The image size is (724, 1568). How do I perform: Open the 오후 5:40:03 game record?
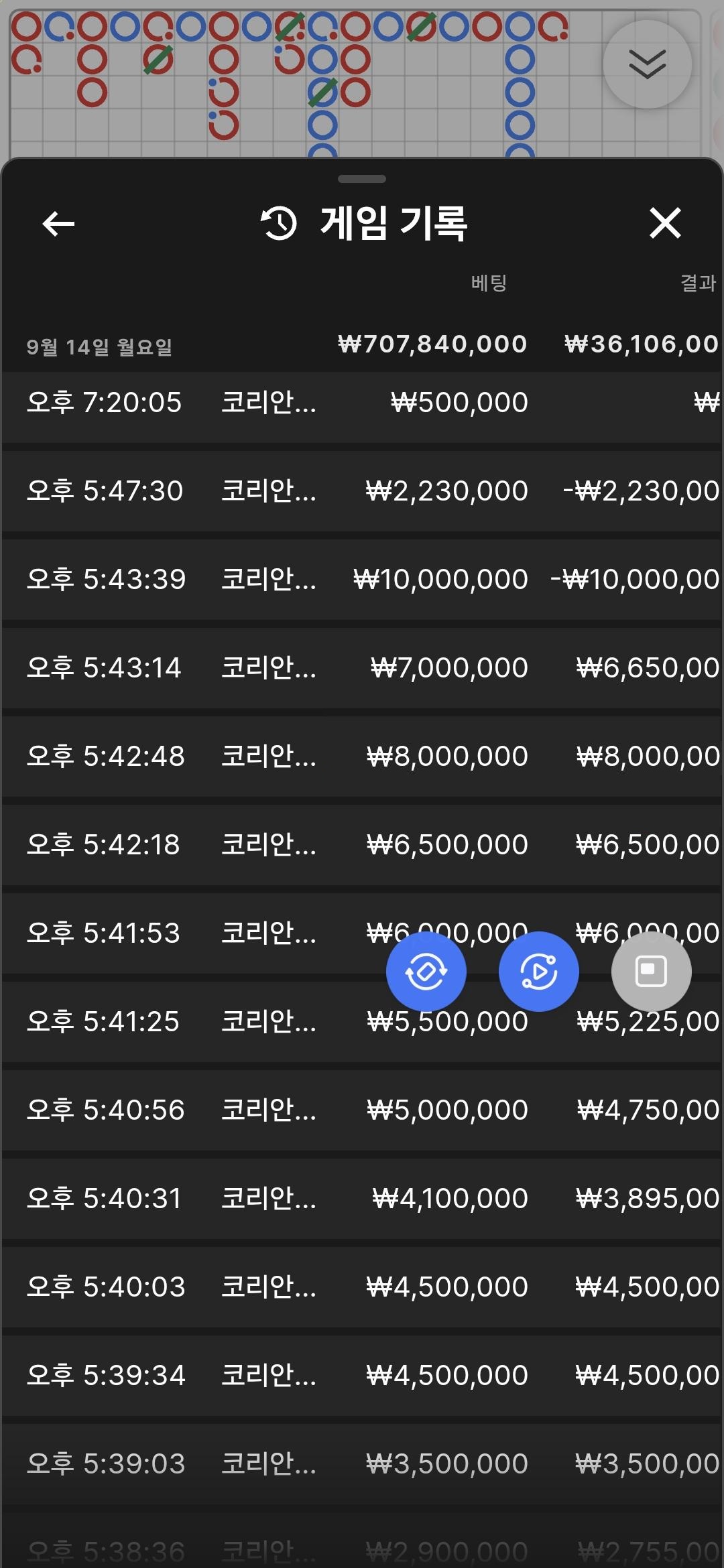[x=362, y=1287]
